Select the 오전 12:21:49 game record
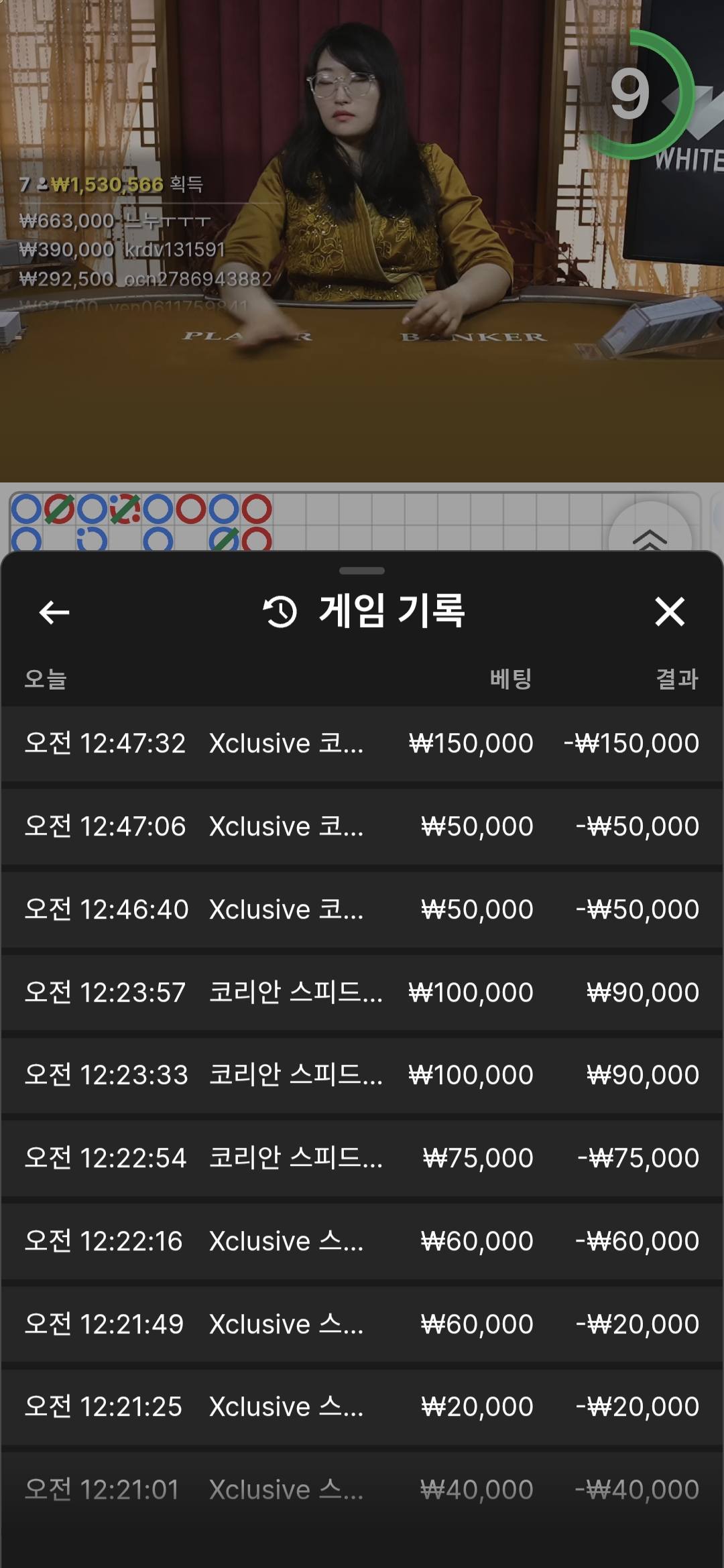The height and width of the screenshot is (1568, 724). pos(362,1324)
